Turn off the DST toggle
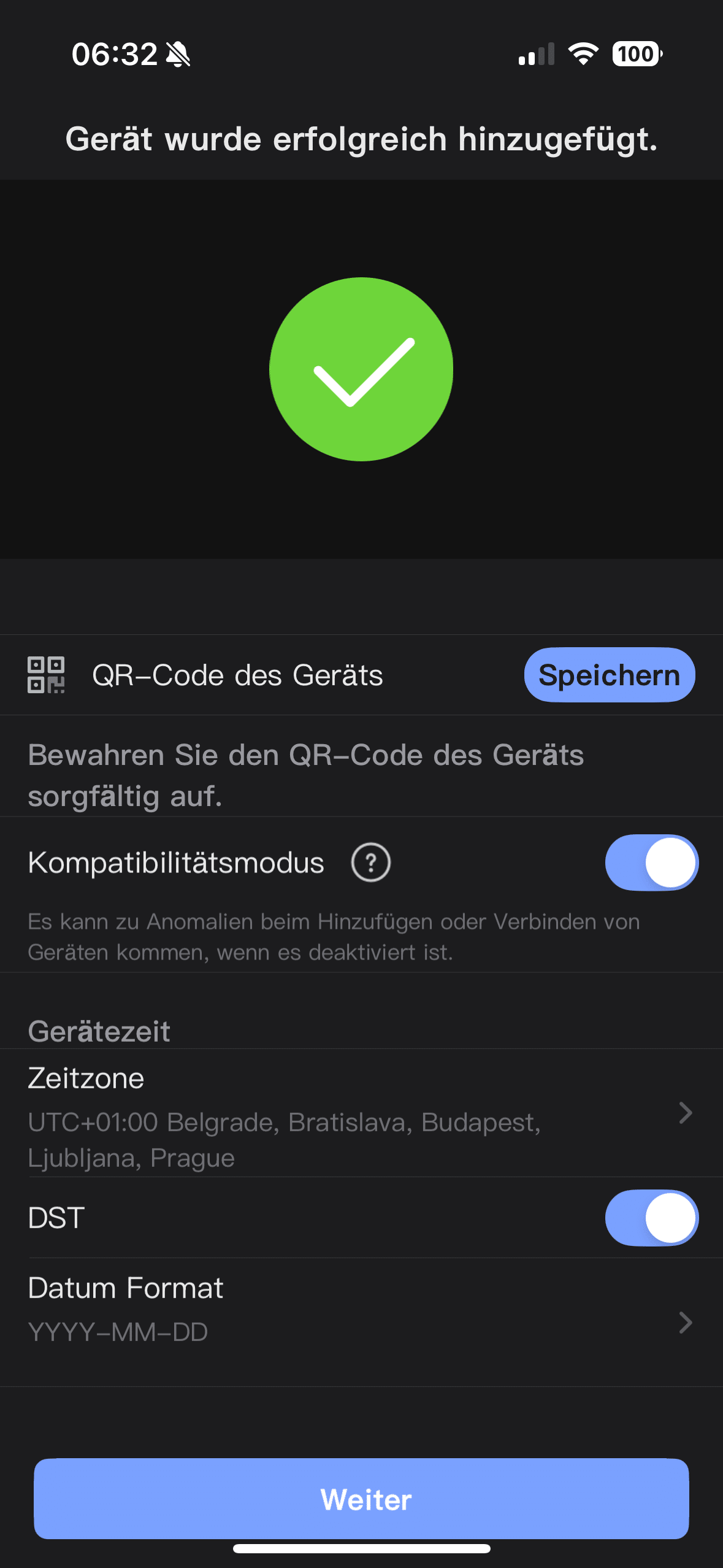The height and width of the screenshot is (1568, 723). click(x=651, y=1218)
